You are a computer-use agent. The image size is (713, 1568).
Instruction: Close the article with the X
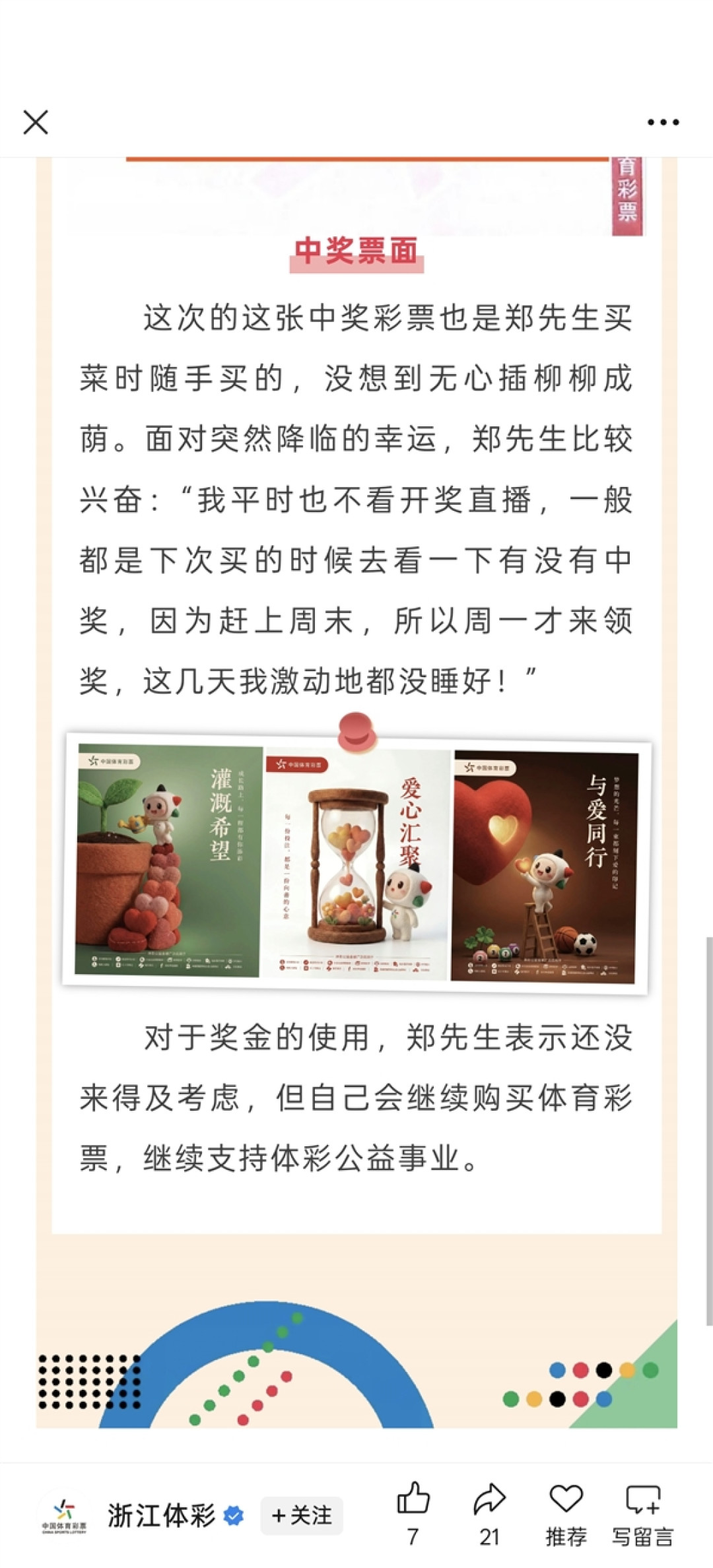pyautogui.click(x=36, y=122)
